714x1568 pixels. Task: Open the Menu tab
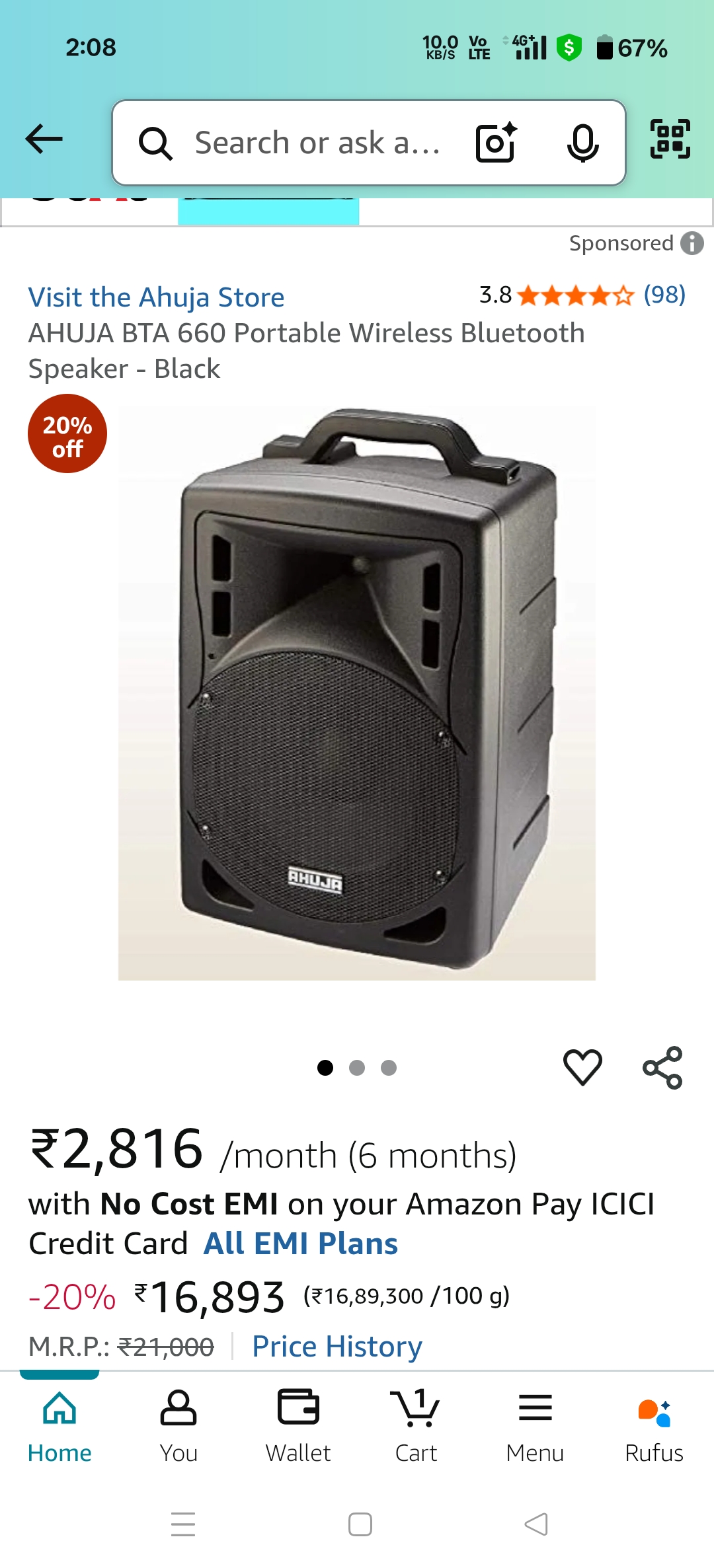point(535,1425)
